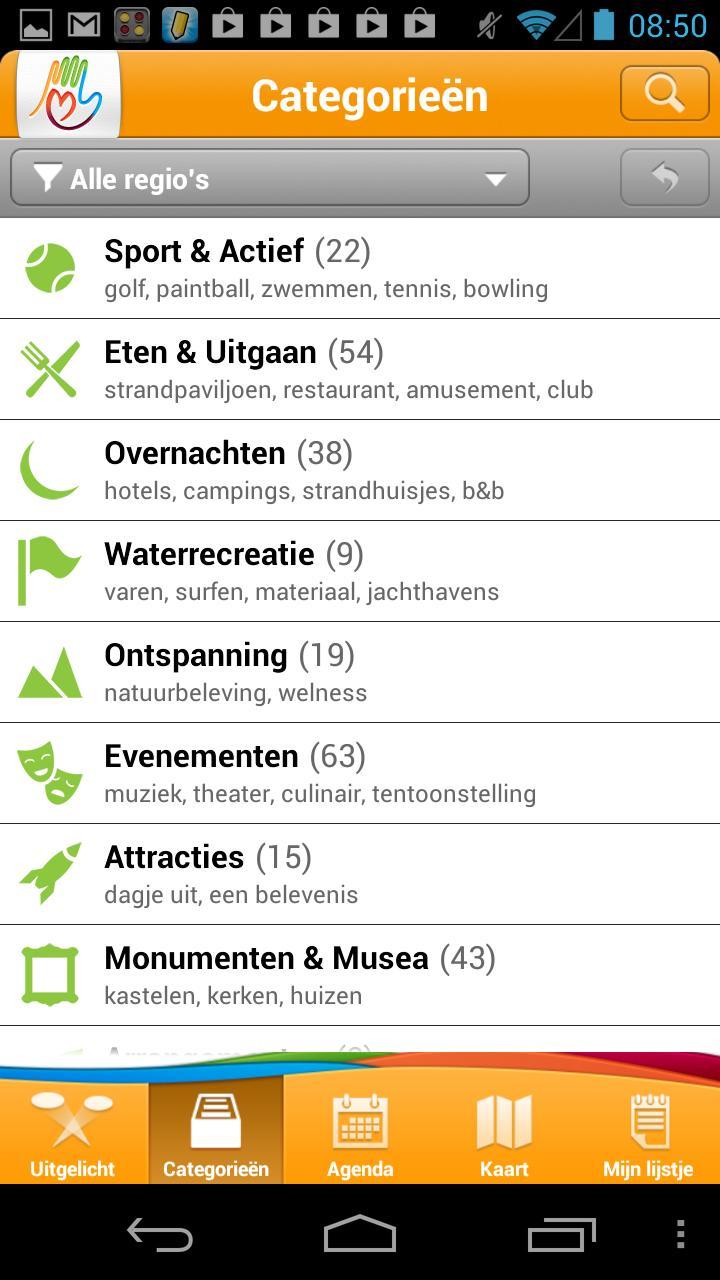The image size is (720, 1280).
Task: Expand the Alle regio's region filter
Action: pyautogui.click(x=270, y=178)
